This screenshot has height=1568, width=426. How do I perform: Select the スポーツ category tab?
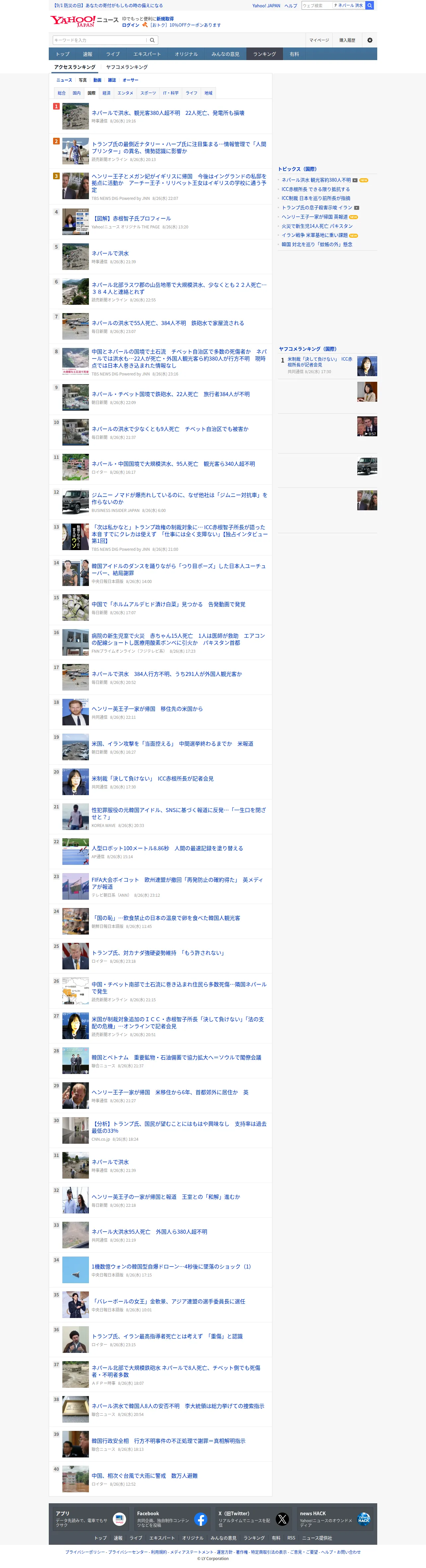(148, 93)
